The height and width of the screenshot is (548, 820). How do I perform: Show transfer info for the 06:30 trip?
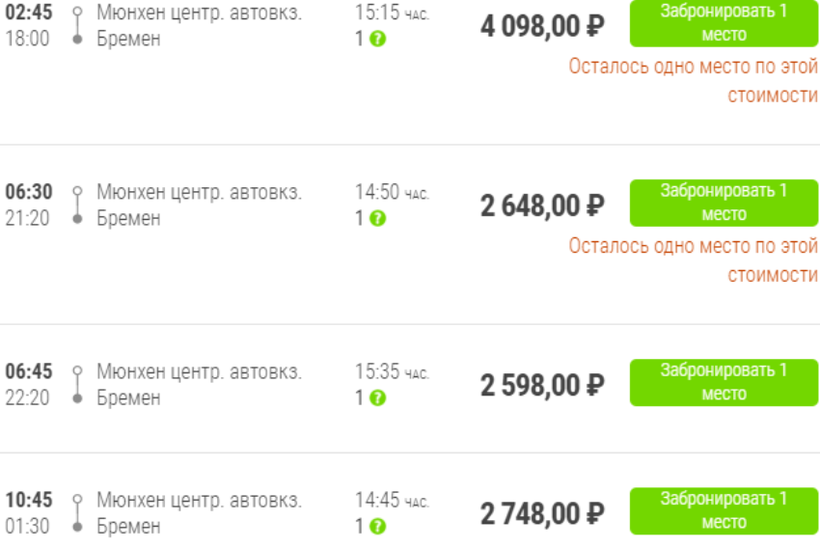click(x=378, y=219)
